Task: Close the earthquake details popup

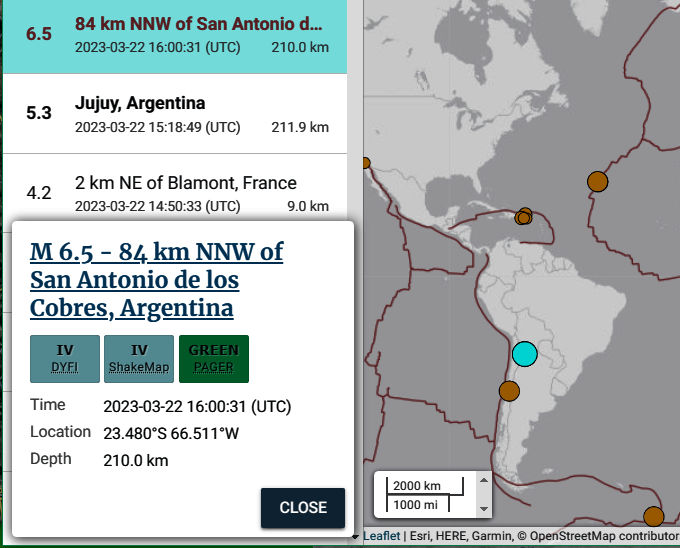Action: tap(302, 508)
